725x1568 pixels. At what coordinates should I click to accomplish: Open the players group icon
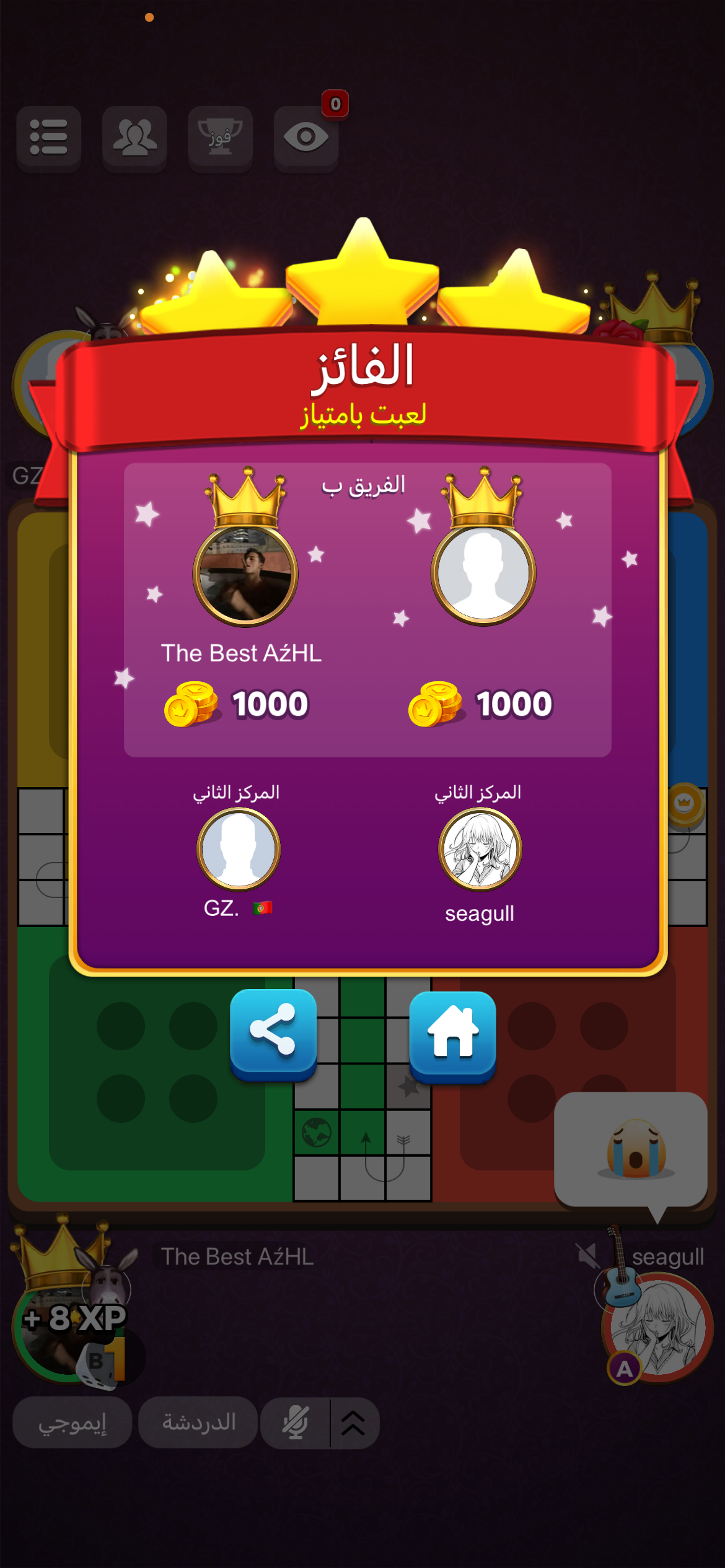point(134,137)
